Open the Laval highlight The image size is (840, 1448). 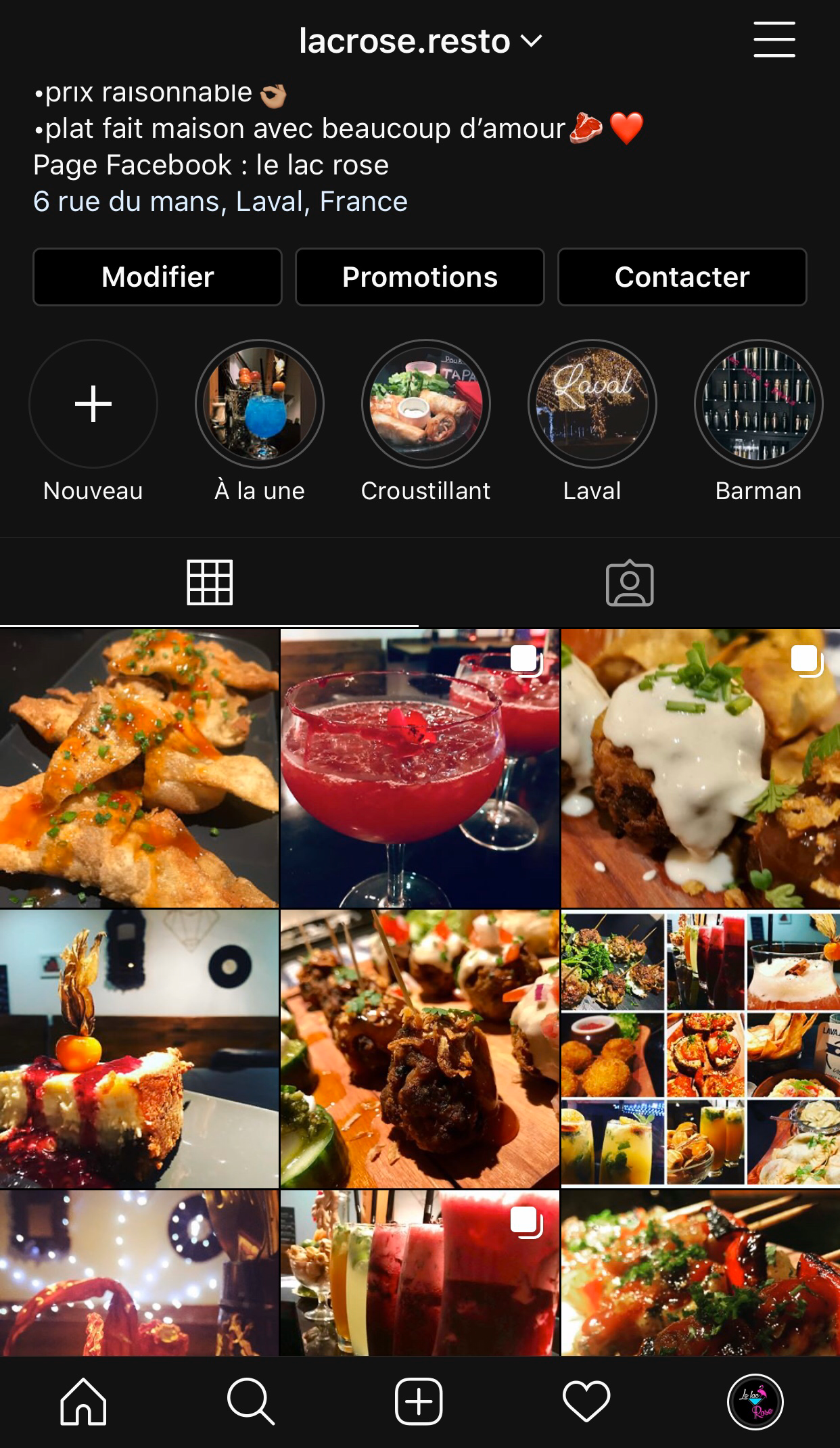592,404
